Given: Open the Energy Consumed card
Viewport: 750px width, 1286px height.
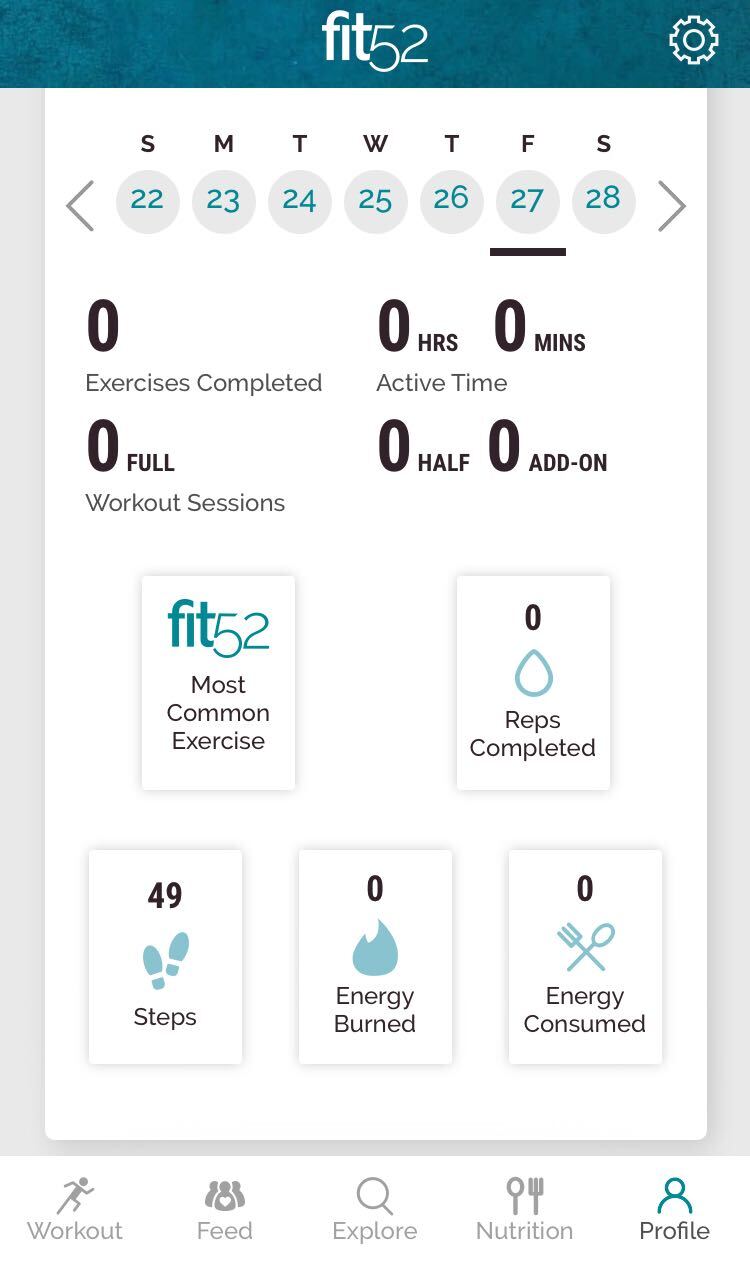Looking at the screenshot, I should (x=585, y=956).
